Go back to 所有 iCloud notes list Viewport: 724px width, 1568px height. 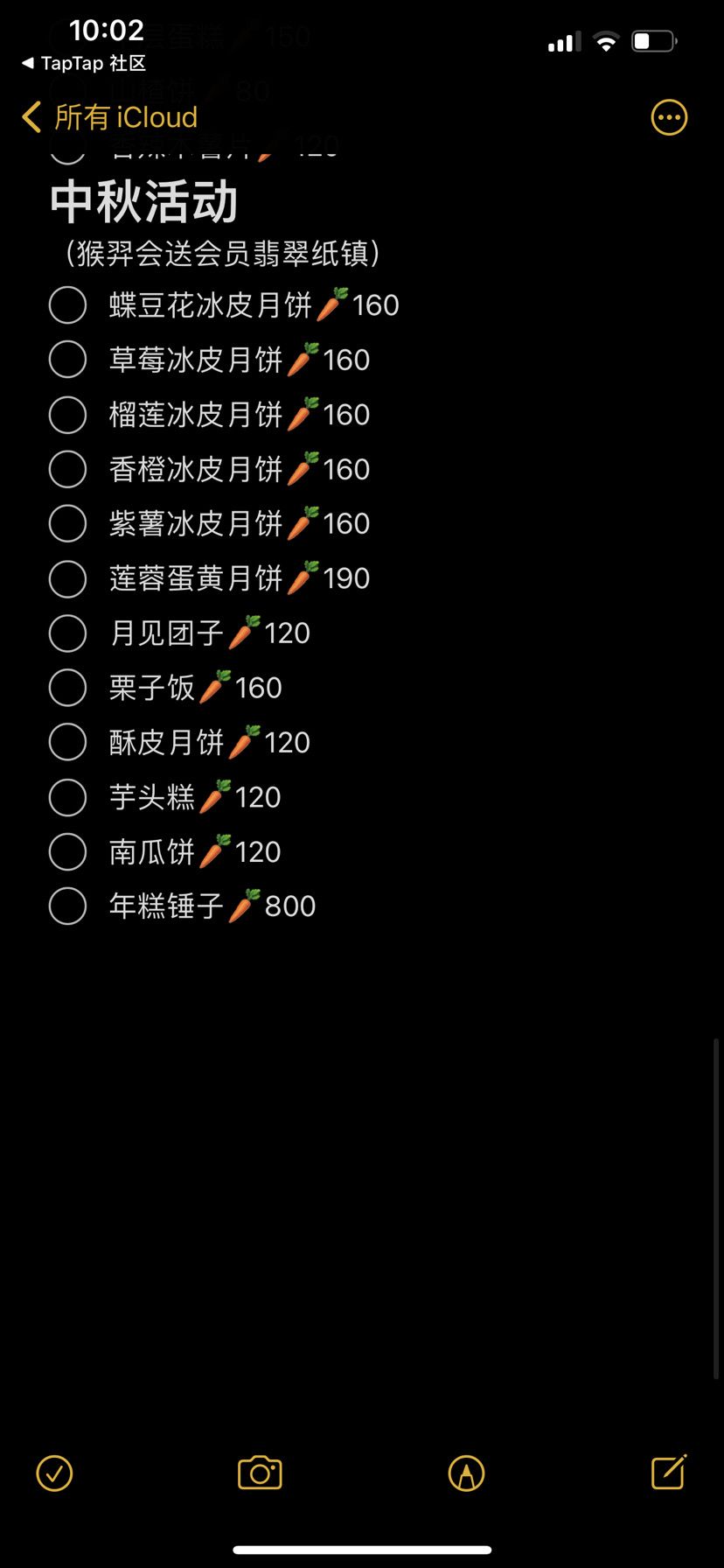click(111, 117)
